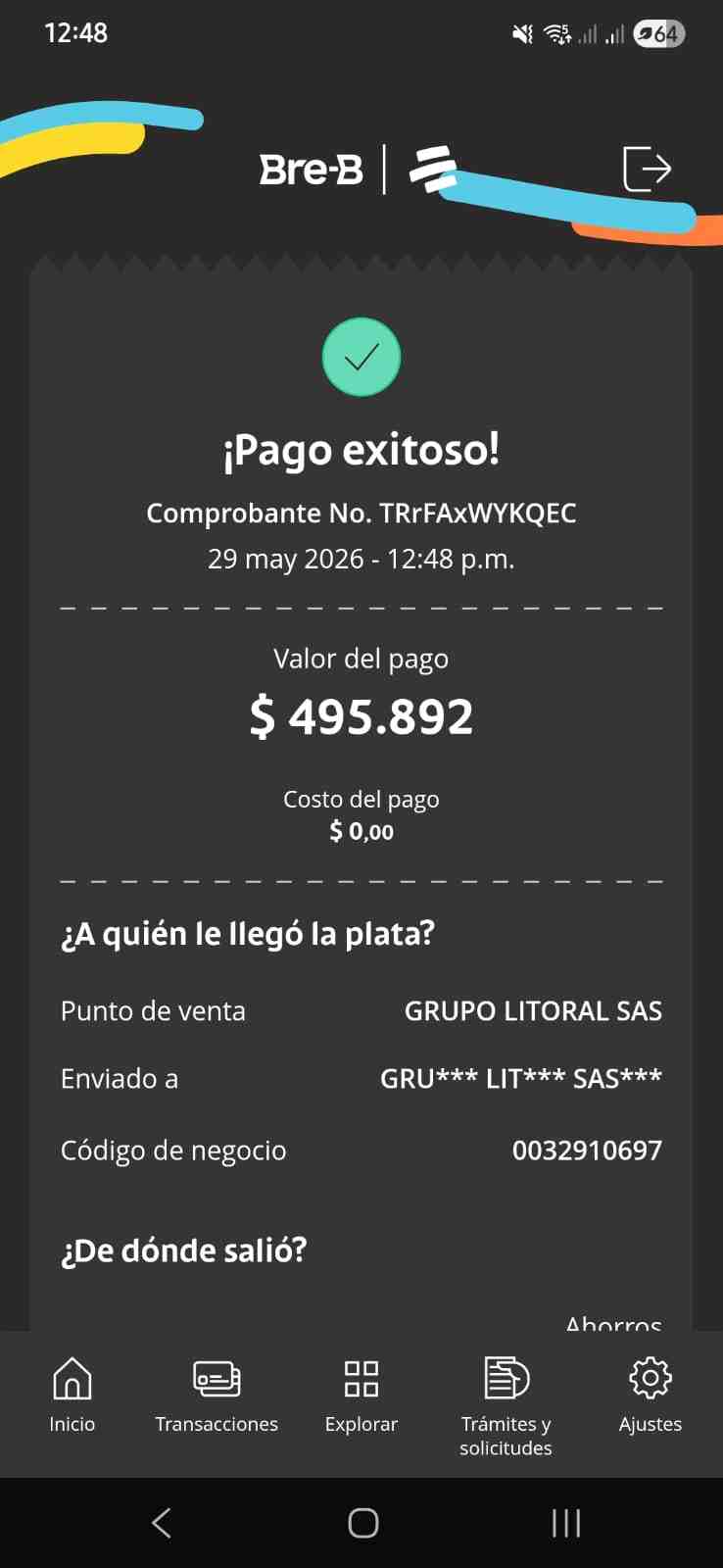Open Trámites y solicitudes
This screenshot has width=723, height=1568.
(x=506, y=1406)
